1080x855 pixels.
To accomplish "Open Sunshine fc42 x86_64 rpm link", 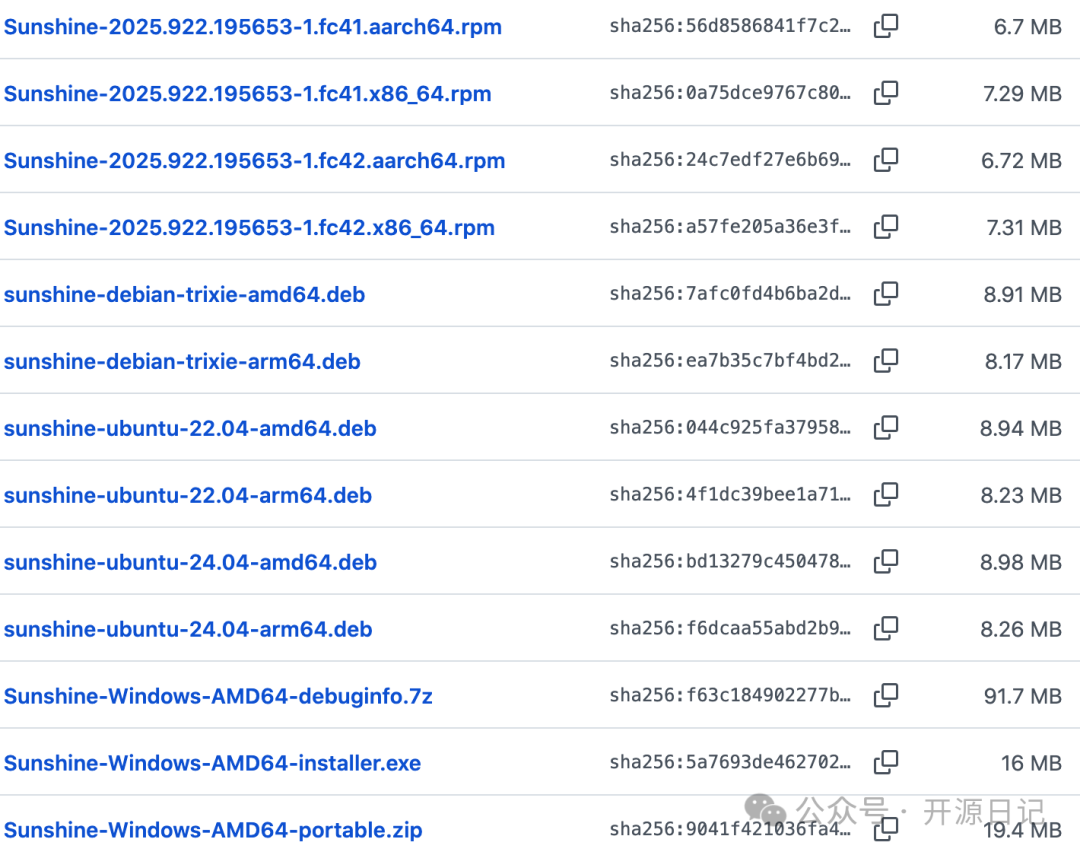I will coord(249,228).
